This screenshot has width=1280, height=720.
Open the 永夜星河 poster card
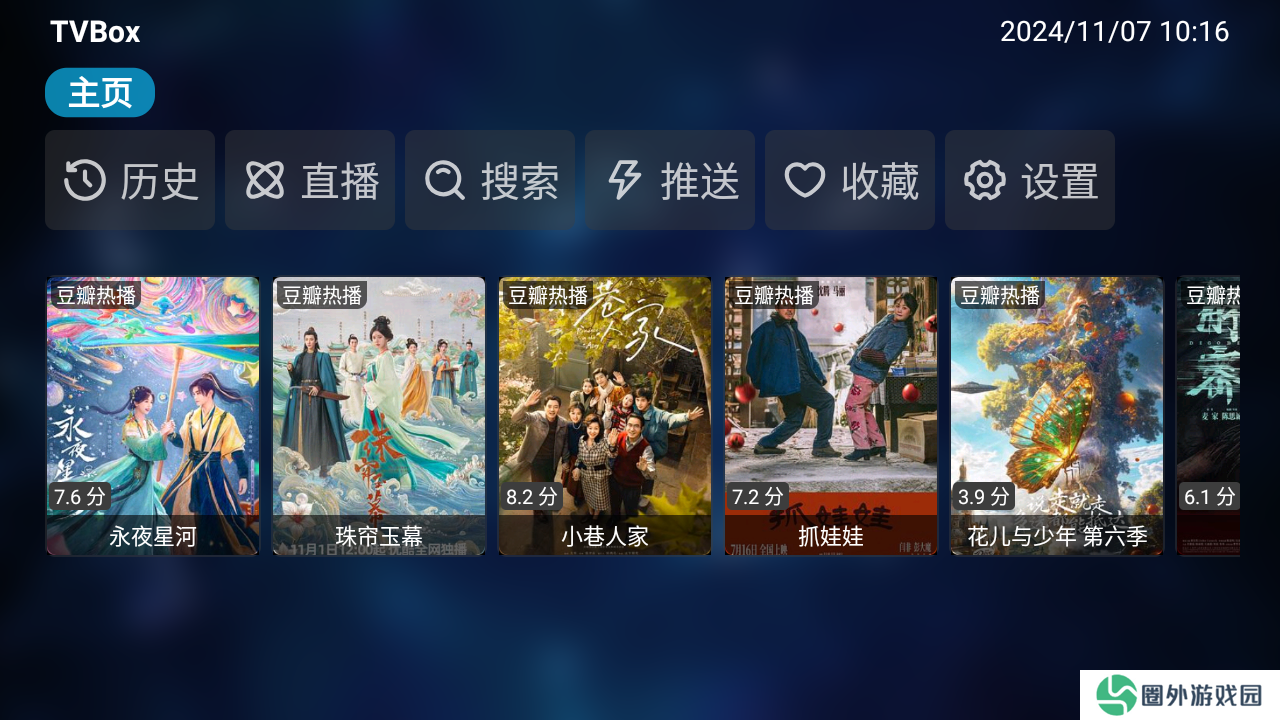[x=153, y=415]
